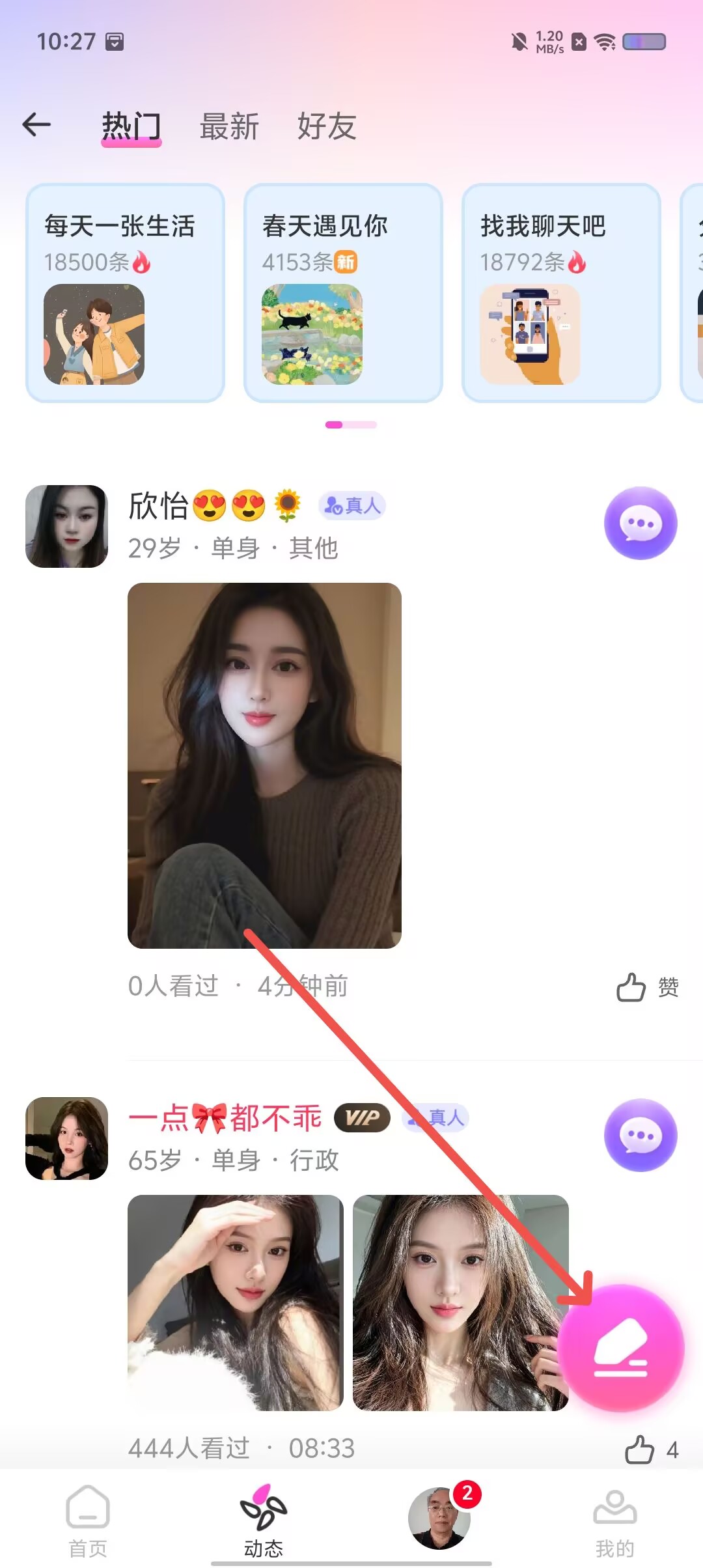Open the 春天遇见你 topic card
The height and width of the screenshot is (1568, 703).
343,293
